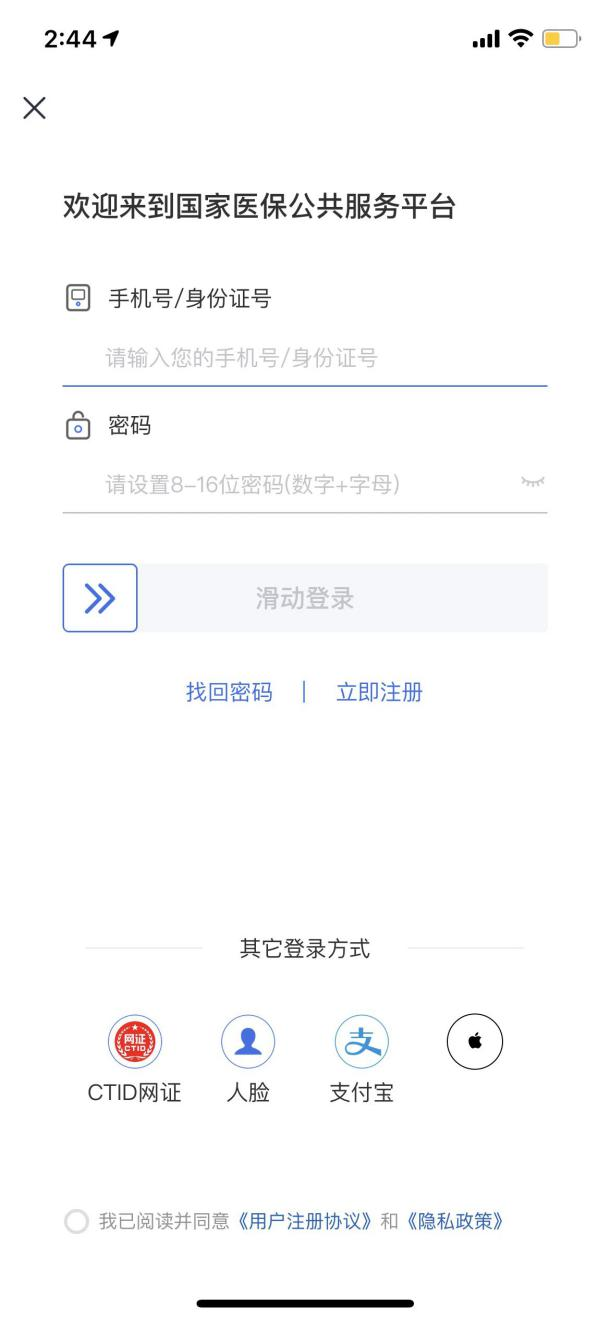This screenshot has width=610, height=1320.
Task: View the 隐私政策 privacy policy
Action: (x=454, y=1222)
